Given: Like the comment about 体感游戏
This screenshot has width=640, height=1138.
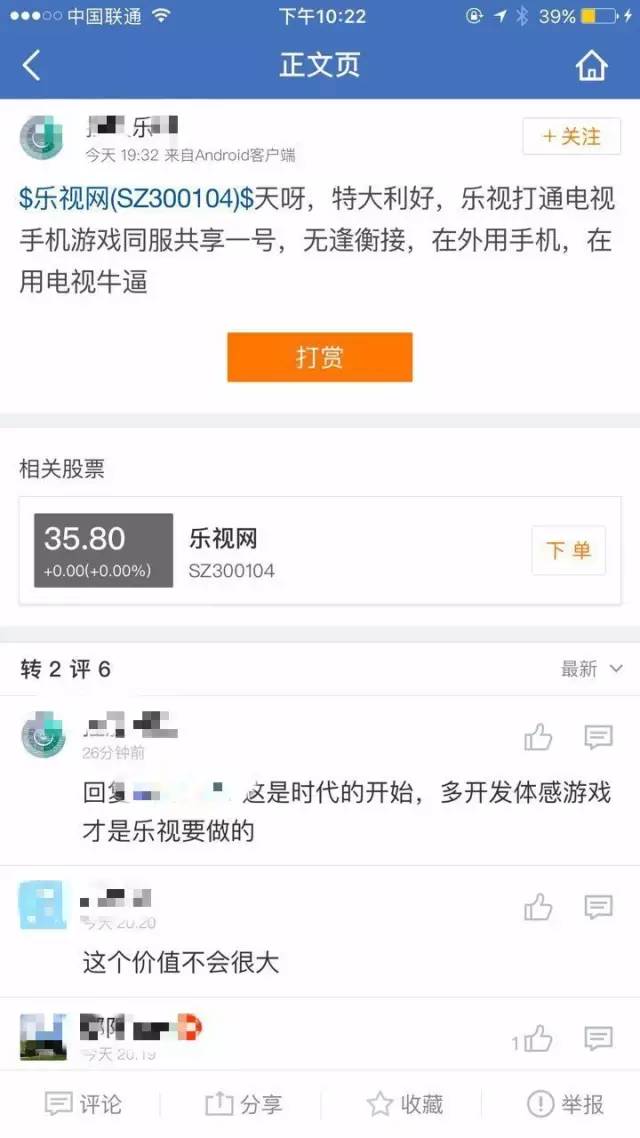Looking at the screenshot, I should coord(538,738).
